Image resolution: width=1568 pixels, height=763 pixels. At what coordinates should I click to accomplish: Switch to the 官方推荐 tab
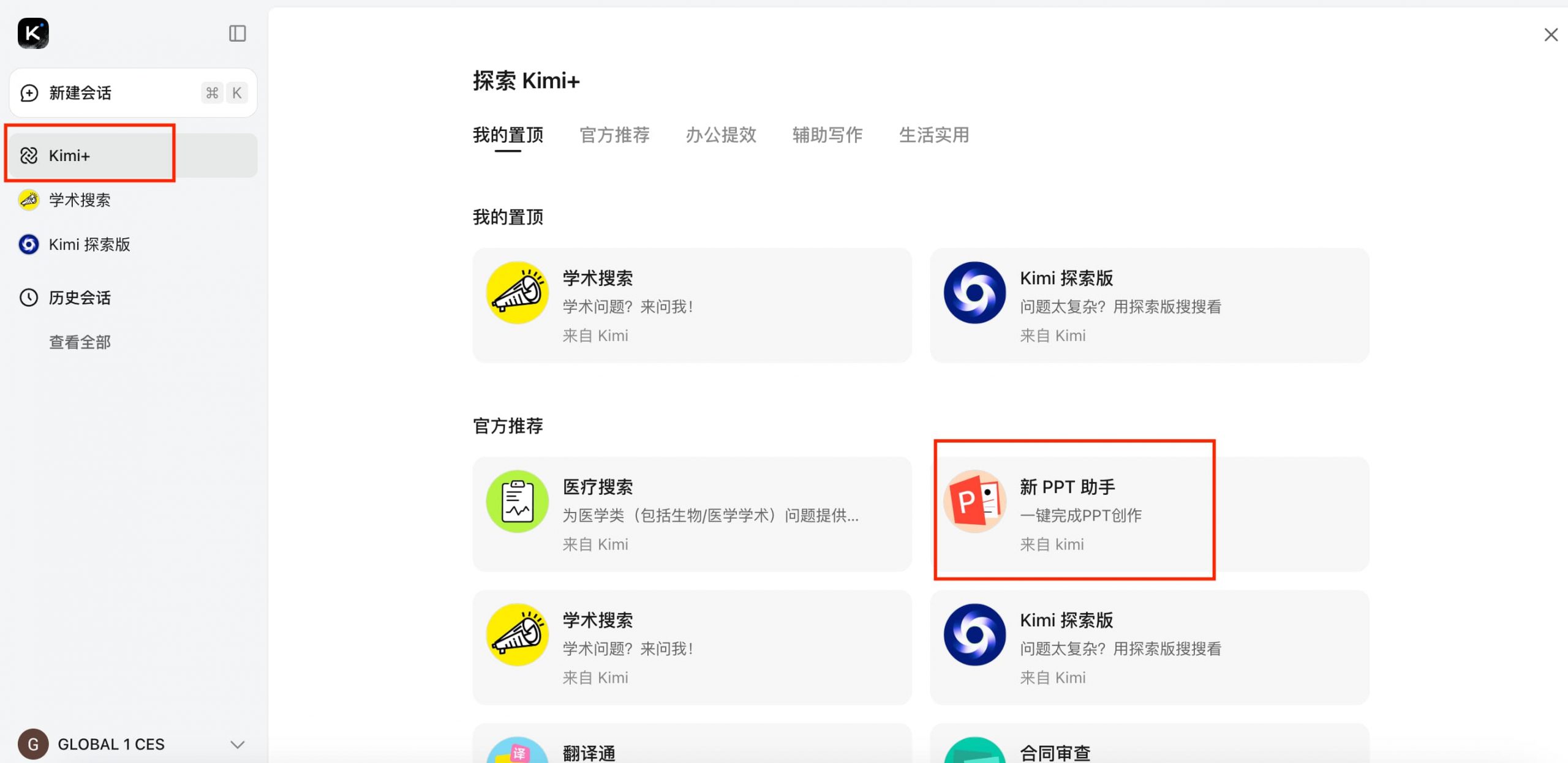click(x=614, y=135)
